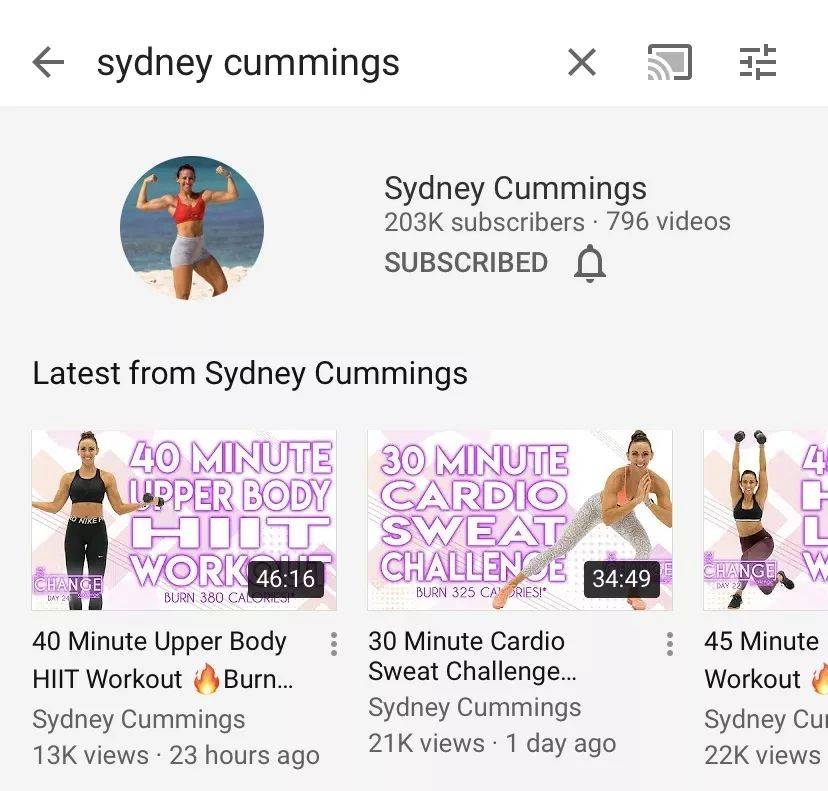Tap the SUBSCRIBED button
This screenshot has width=828, height=791.
point(466,263)
